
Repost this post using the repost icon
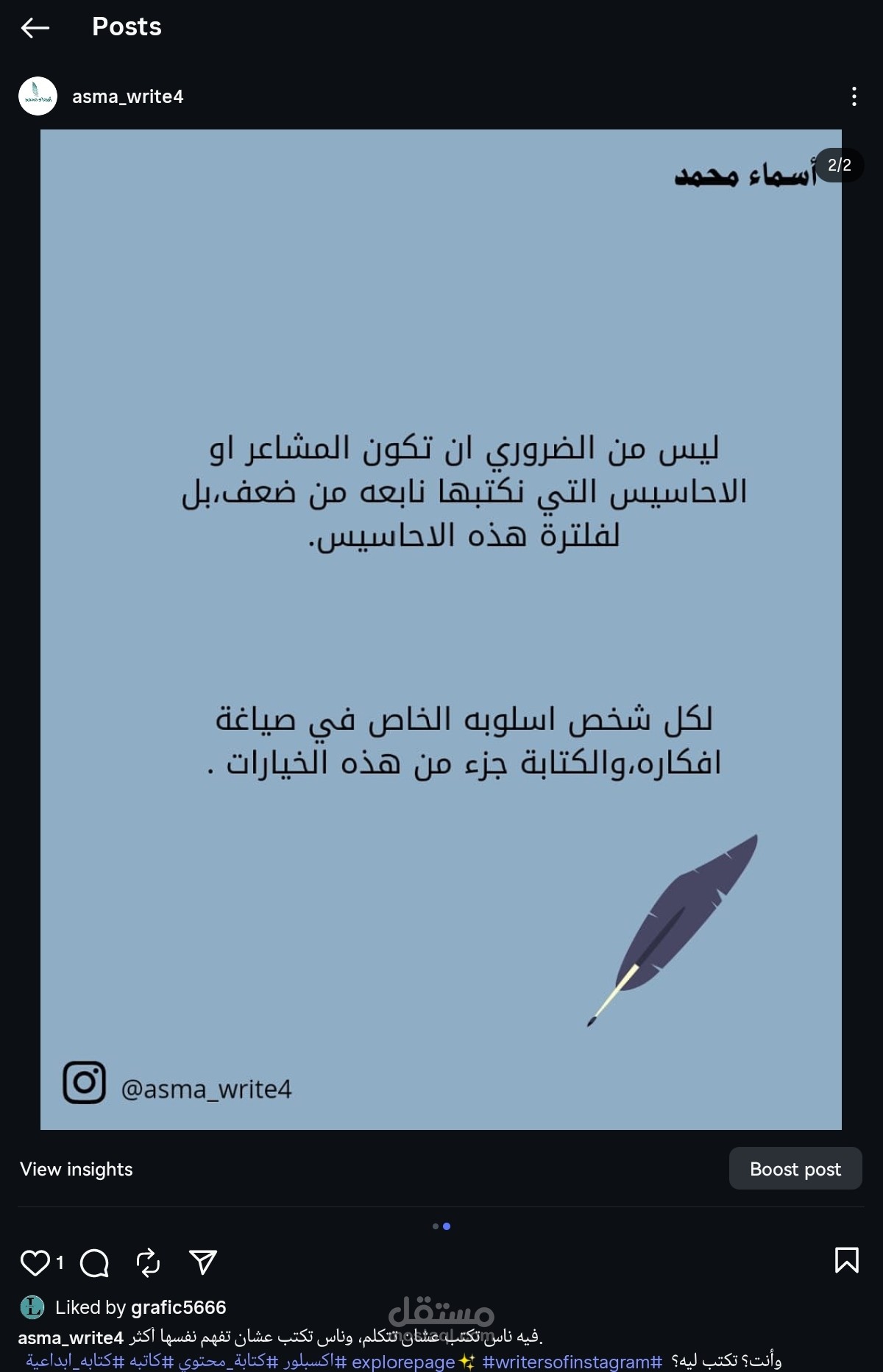click(x=148, y=1262)
